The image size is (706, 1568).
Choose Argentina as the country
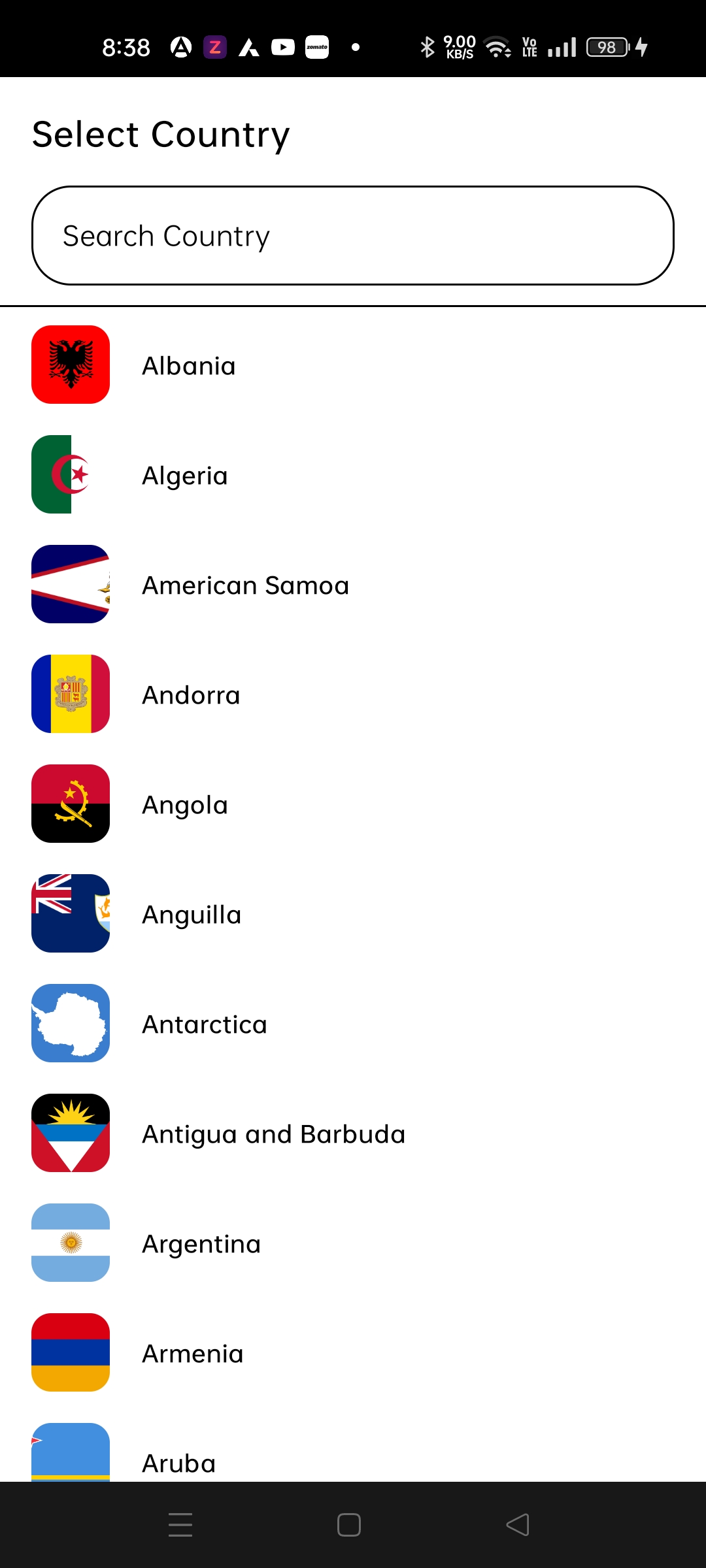coord(201,1244)
